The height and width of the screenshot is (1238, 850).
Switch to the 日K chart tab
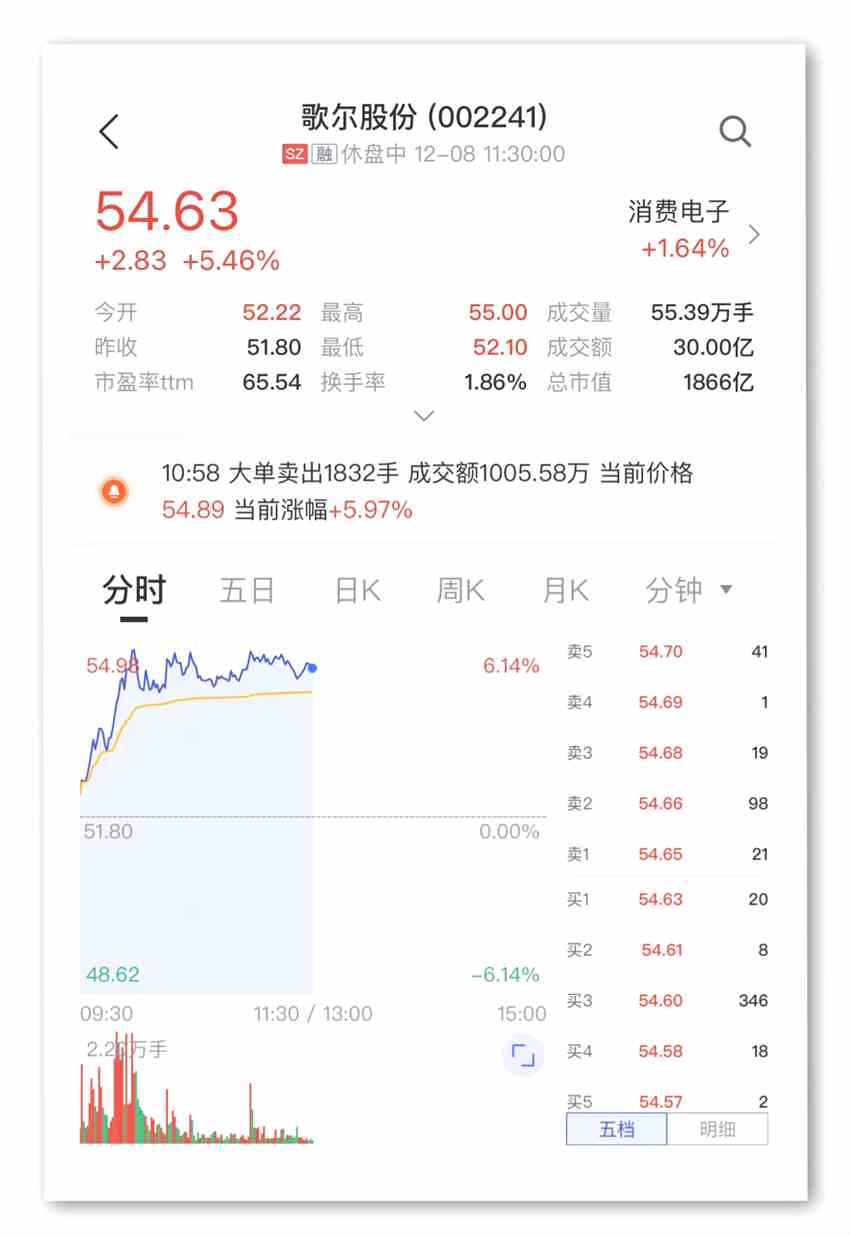click(357, 590)
